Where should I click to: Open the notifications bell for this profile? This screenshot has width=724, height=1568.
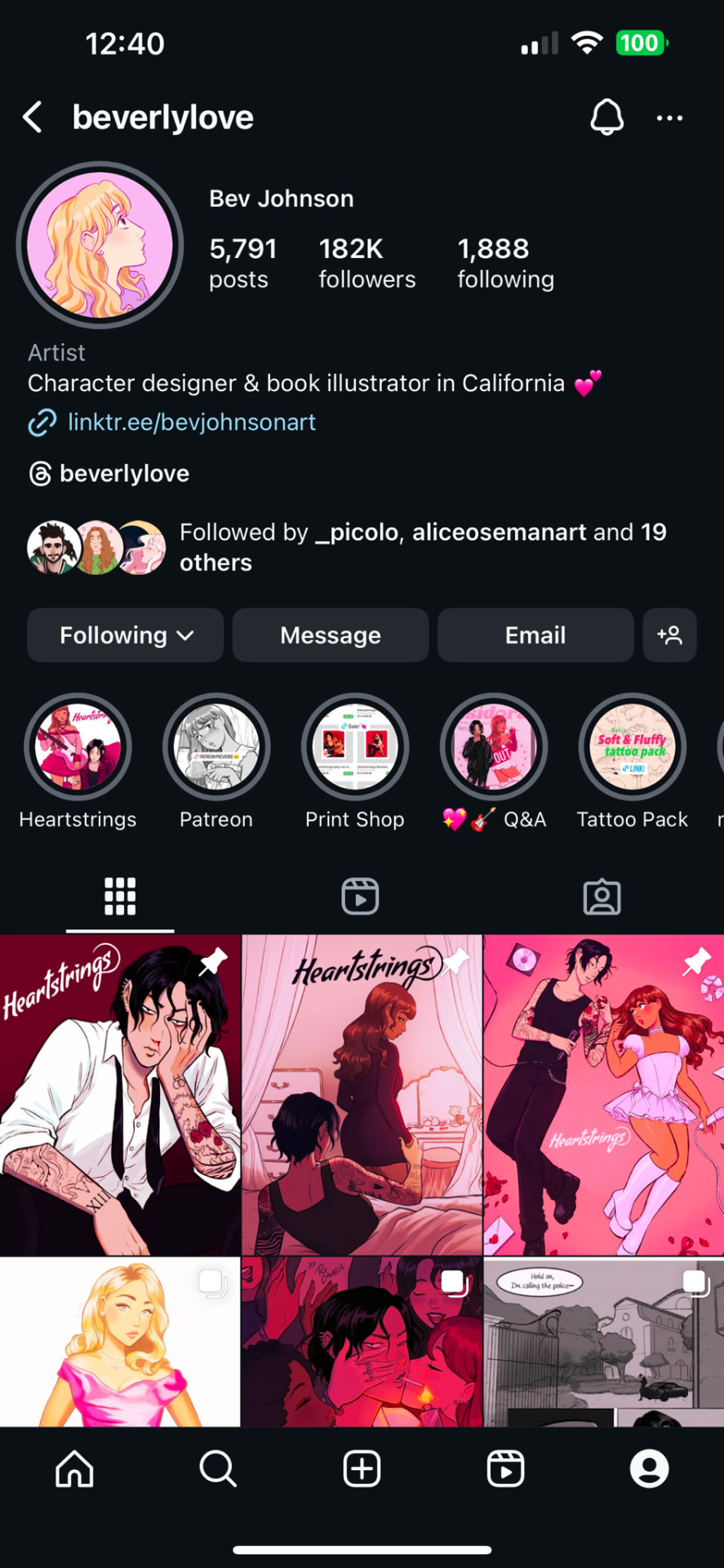point(606,118)
